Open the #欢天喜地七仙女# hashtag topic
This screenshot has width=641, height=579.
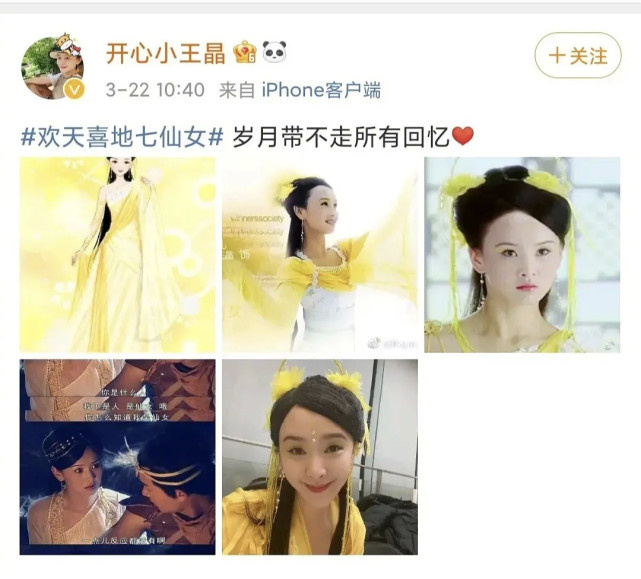[121, 137]
